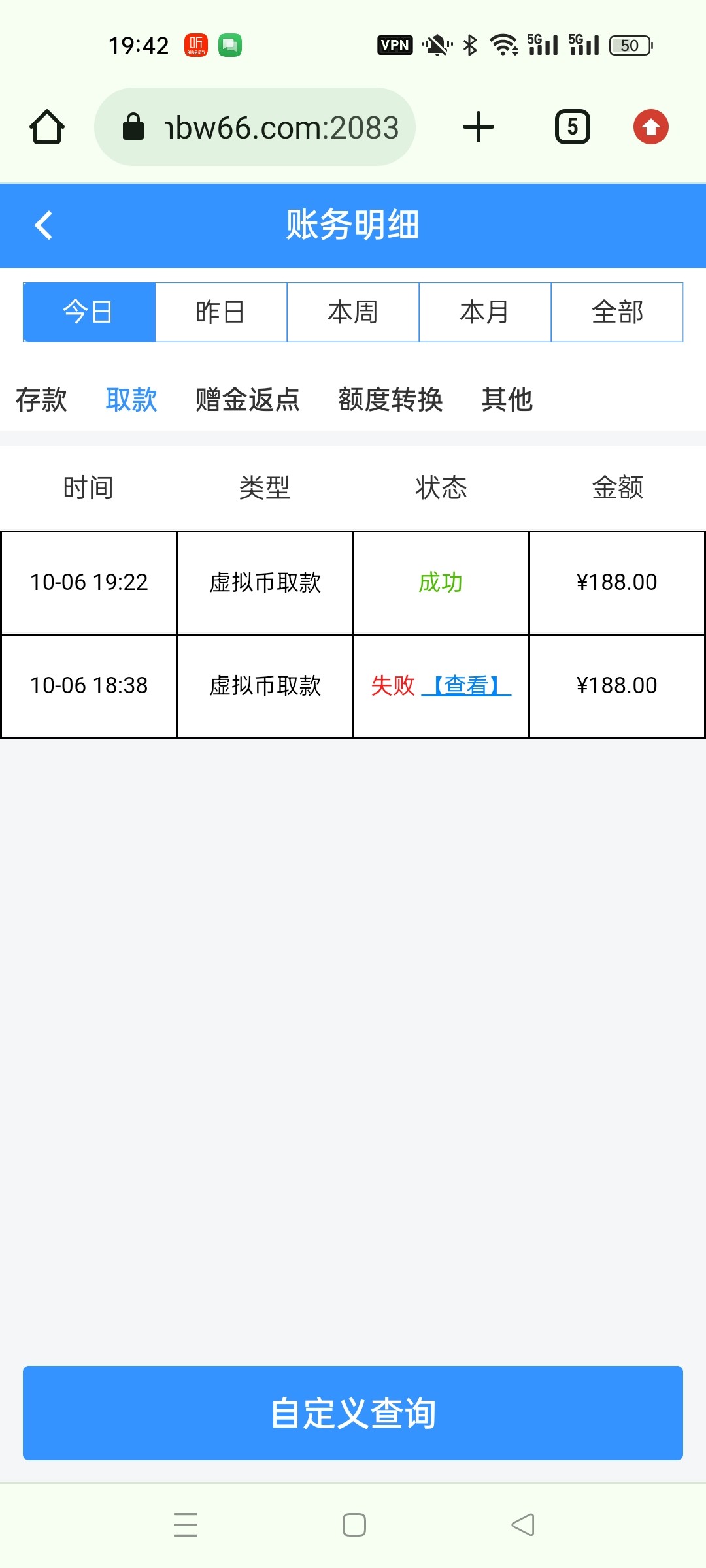This screenshot has width=706, height=1568.
Task: Tap the system back button
Action: tap(523, 1525)
